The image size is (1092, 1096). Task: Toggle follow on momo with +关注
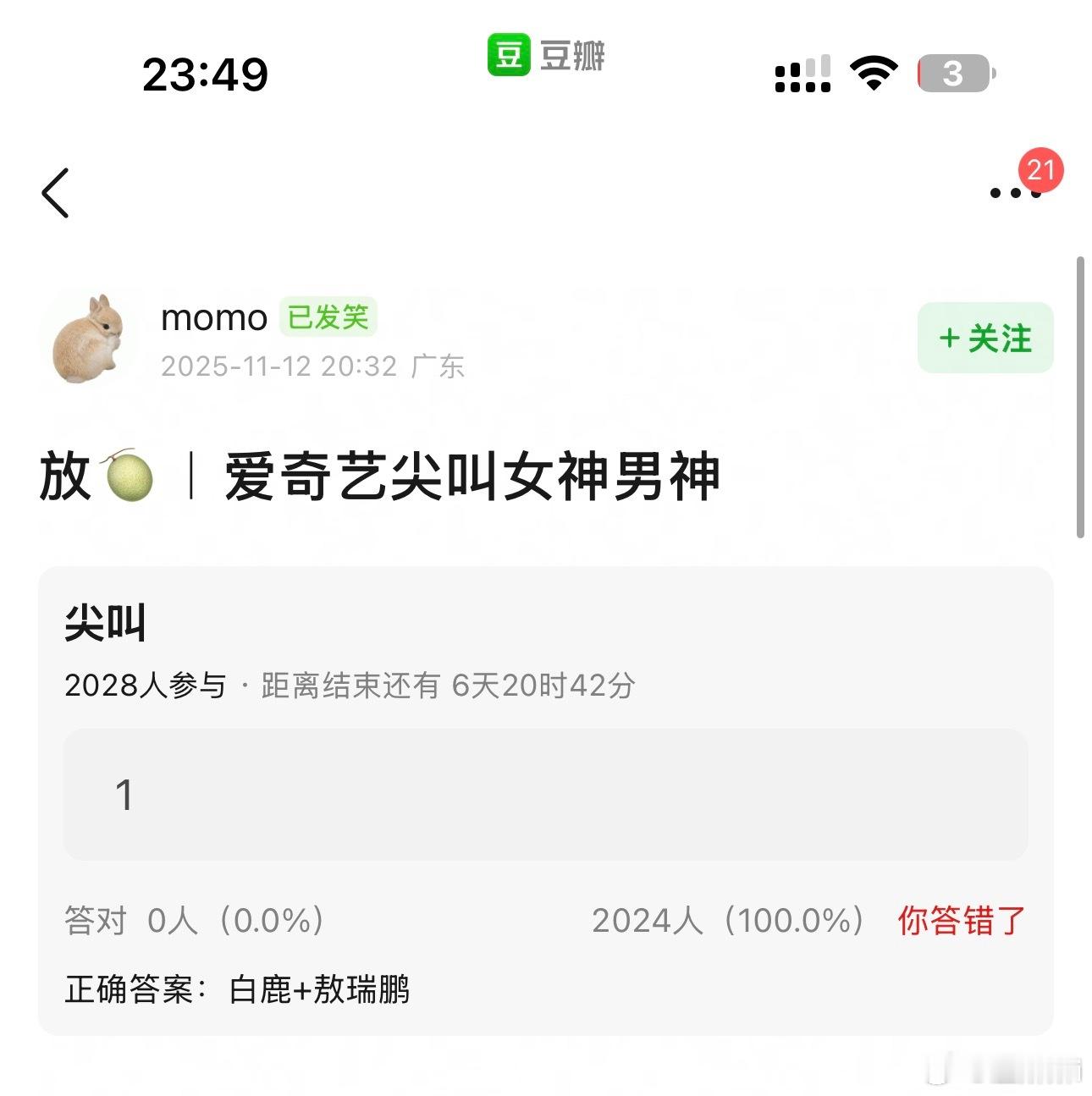coord(984,339)
